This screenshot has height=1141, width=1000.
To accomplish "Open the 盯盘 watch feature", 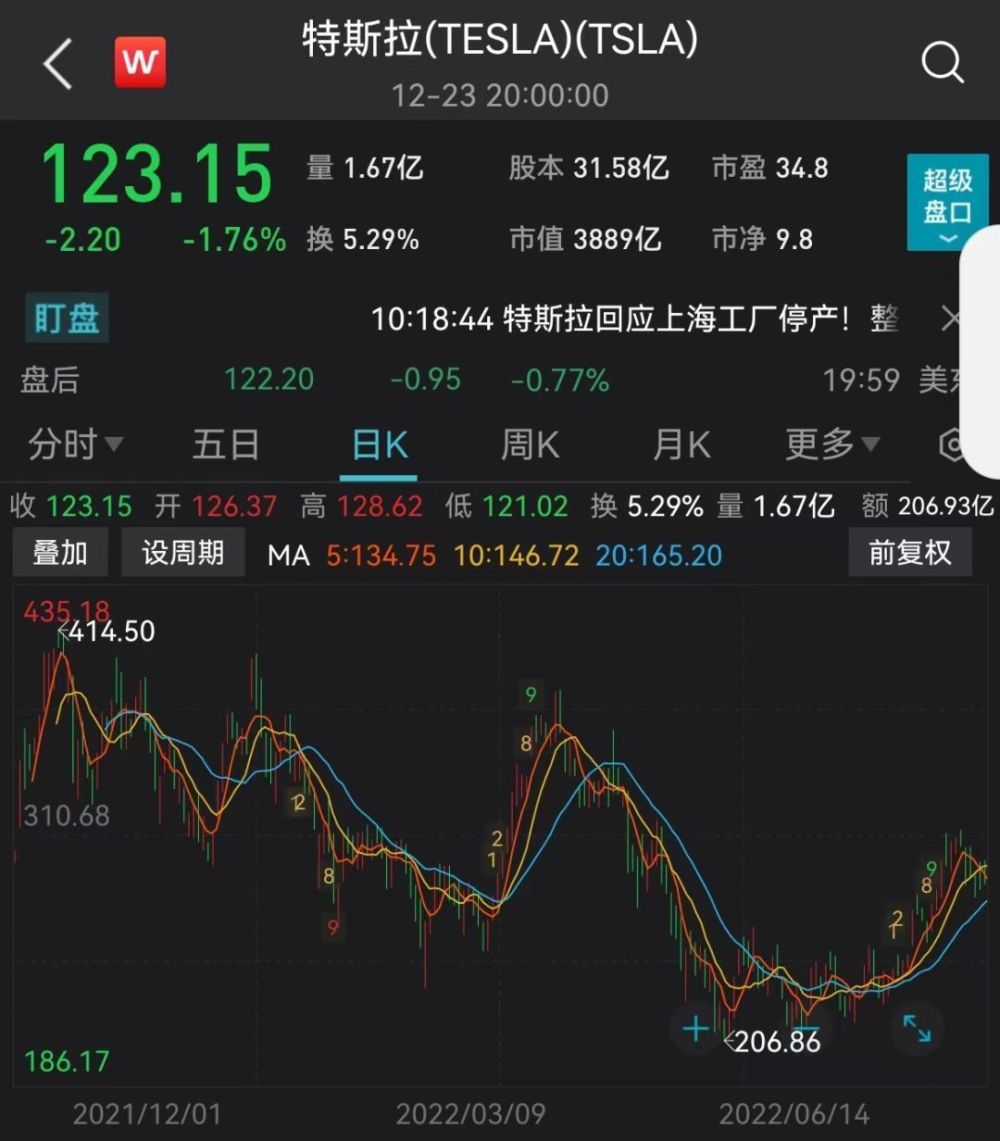I will click(67, 320).
